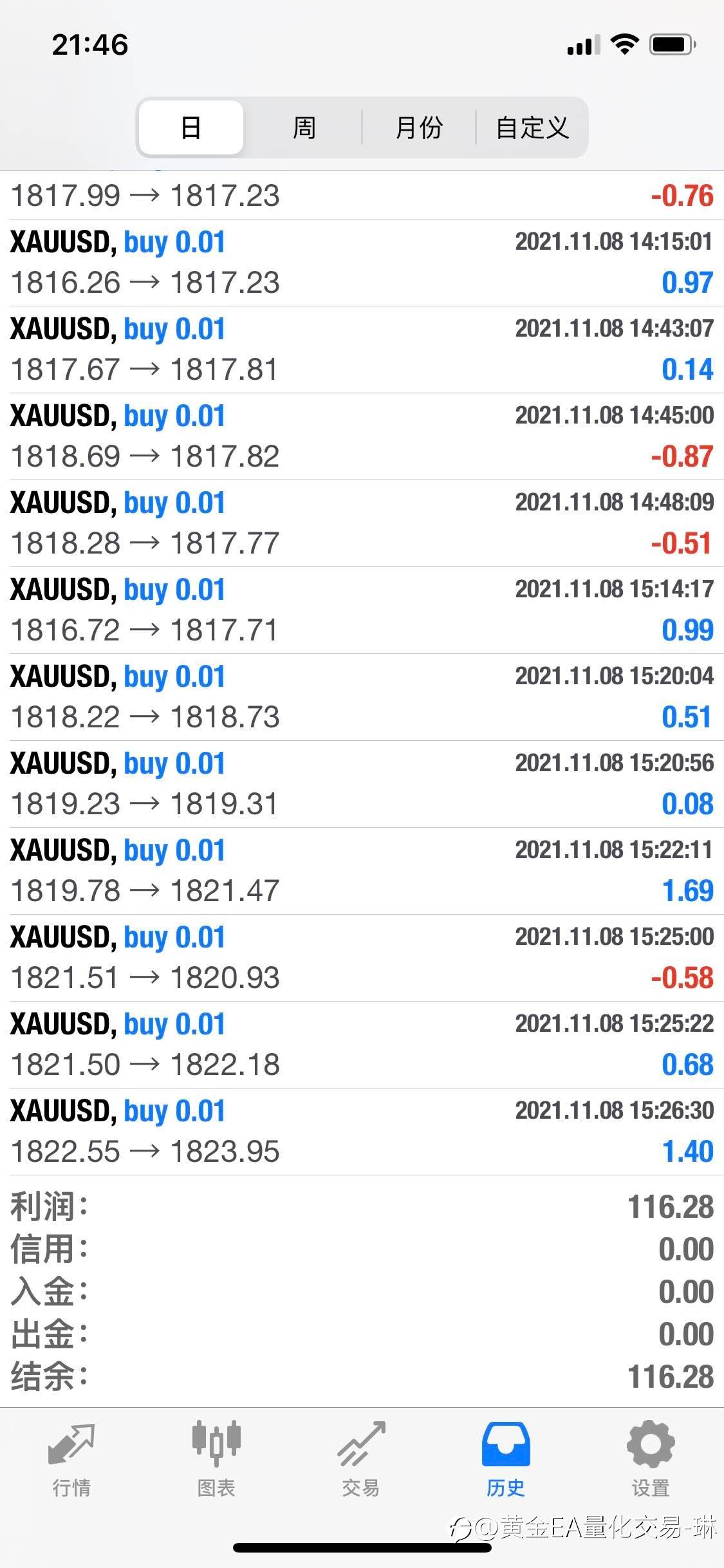Expand the trade closed at 14:45:00
The width and height of the screenshot is (724, 1568).
pyautogui.click(x=362, y=436)
